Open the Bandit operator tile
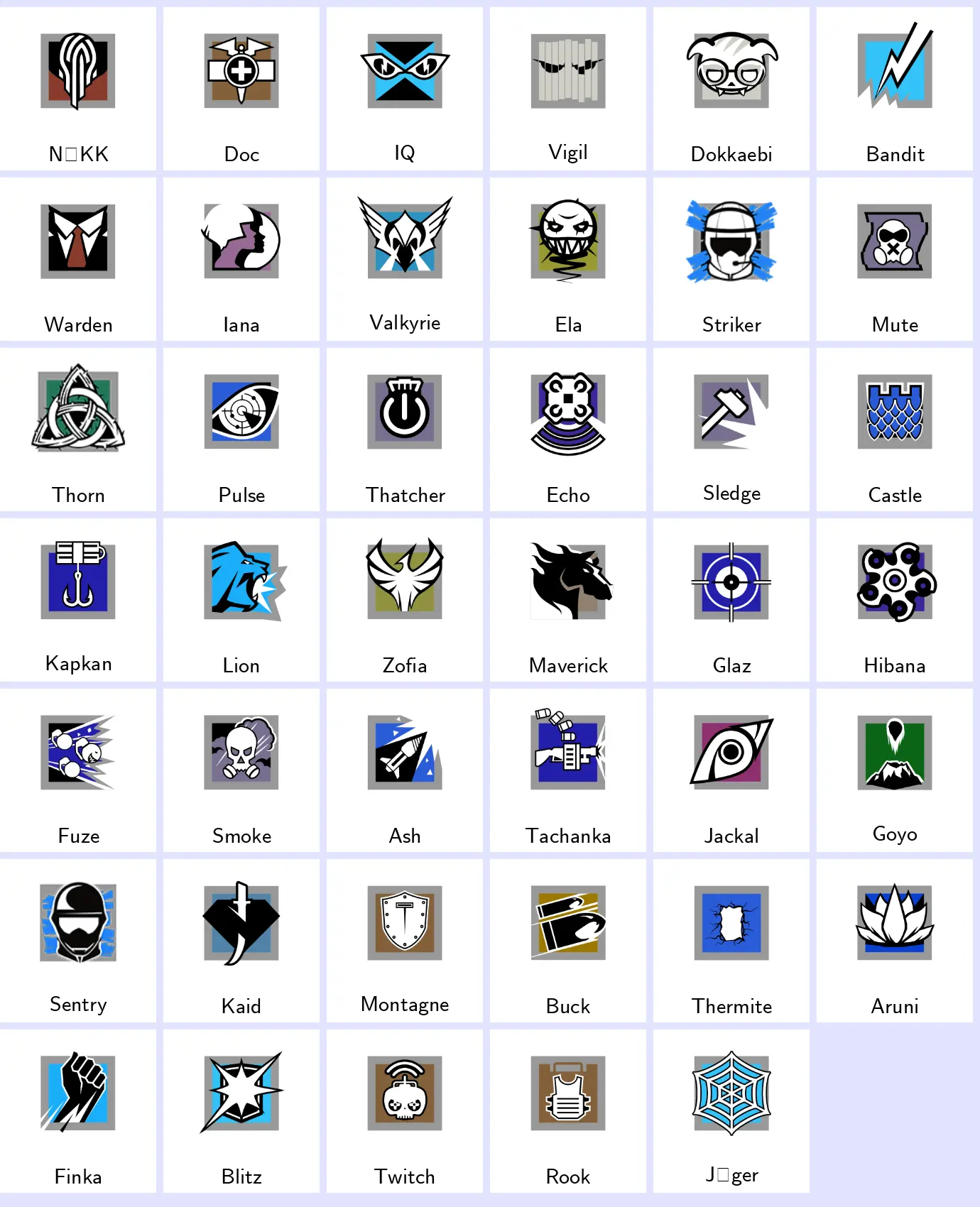This screenshot has height=1207, width=980. point(895,89)
